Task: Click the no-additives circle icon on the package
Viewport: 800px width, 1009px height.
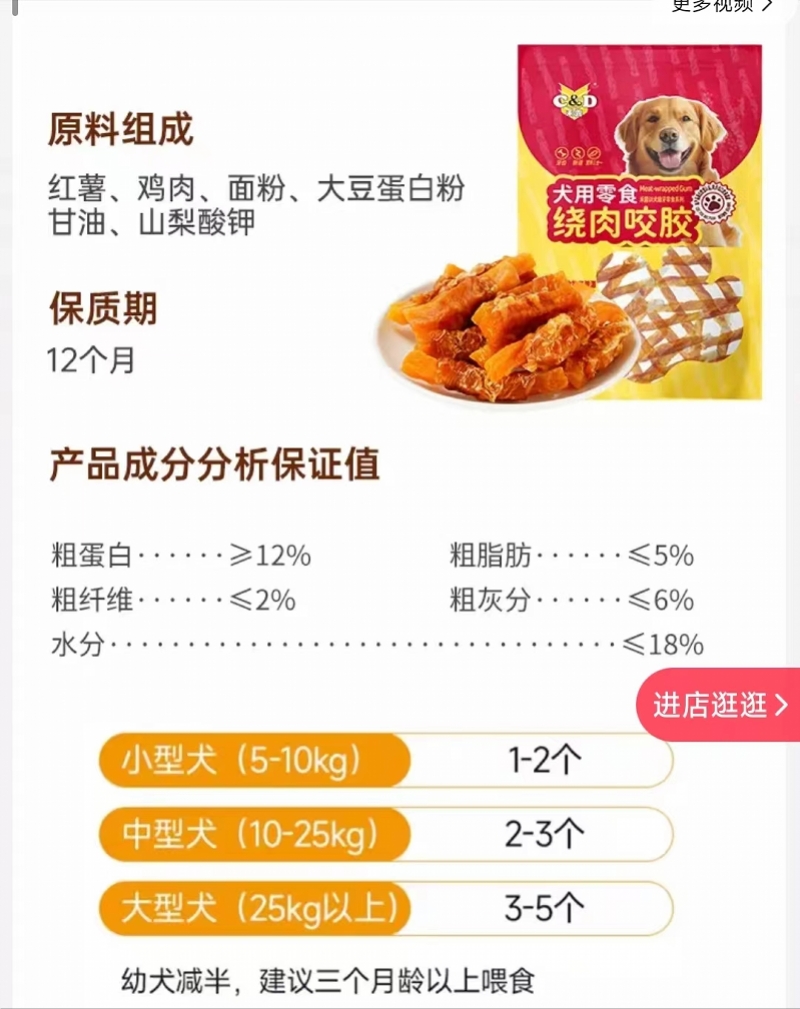Action: (x=594, y=153)
